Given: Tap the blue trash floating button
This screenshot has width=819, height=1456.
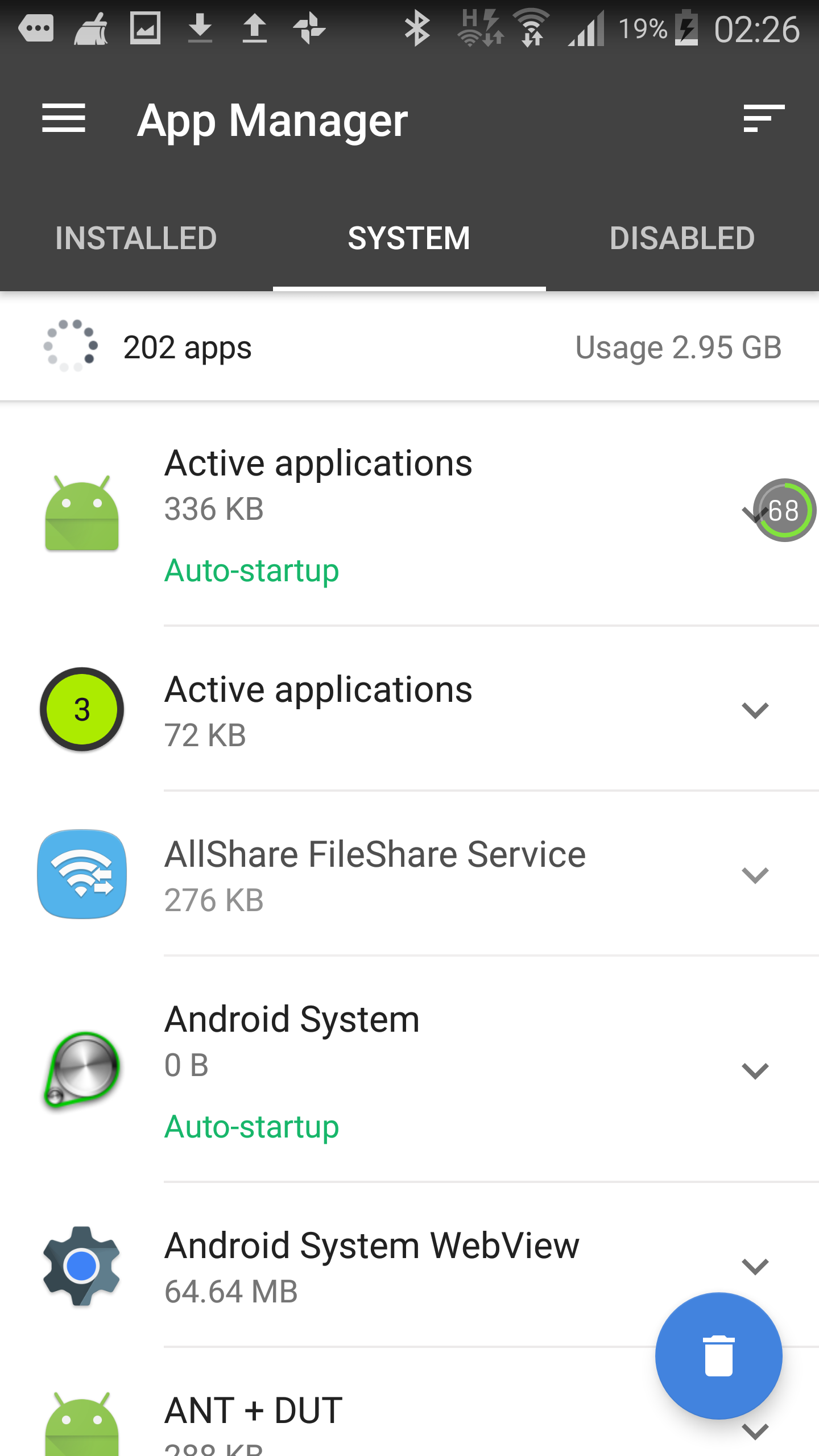Looking at the screenshot, I should point(719,1356).
